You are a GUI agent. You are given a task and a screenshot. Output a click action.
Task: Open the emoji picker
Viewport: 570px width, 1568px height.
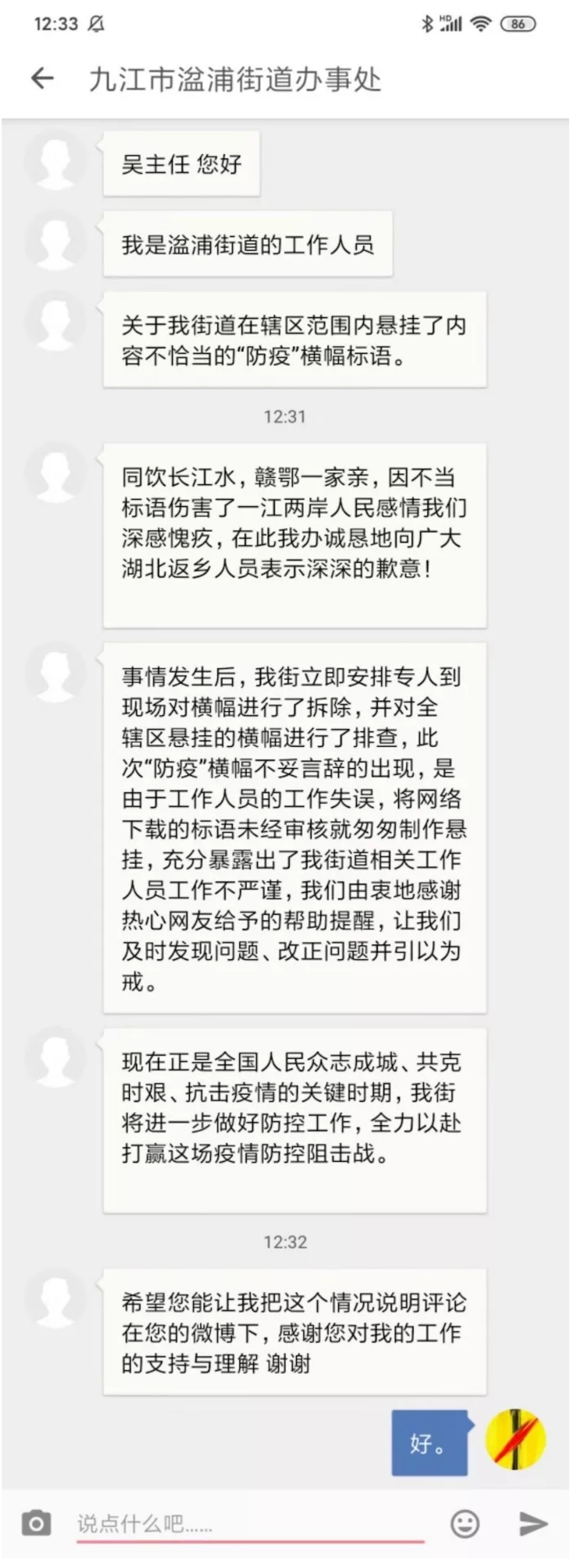coord(465,1524)
